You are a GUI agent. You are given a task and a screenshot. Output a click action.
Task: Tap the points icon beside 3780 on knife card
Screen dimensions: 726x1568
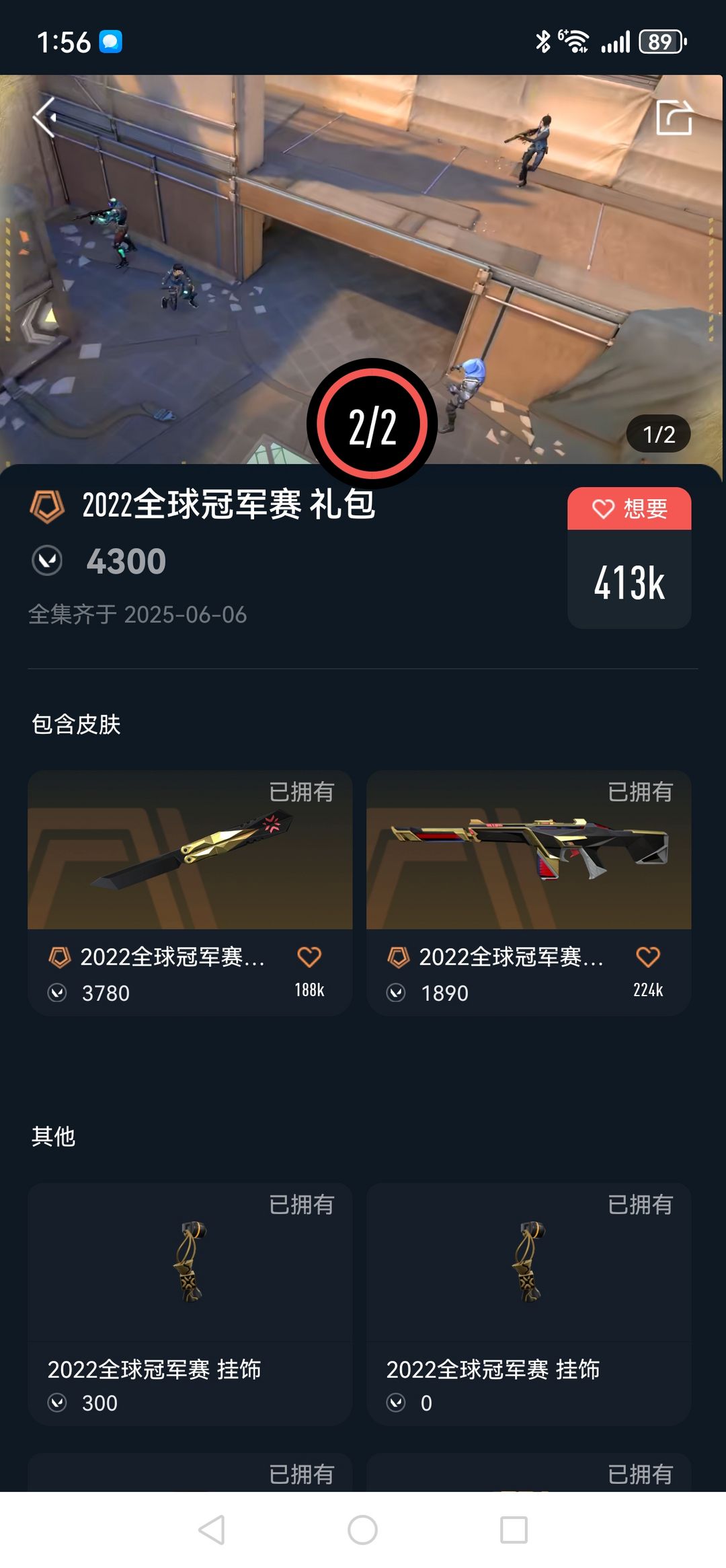(59, 992)
